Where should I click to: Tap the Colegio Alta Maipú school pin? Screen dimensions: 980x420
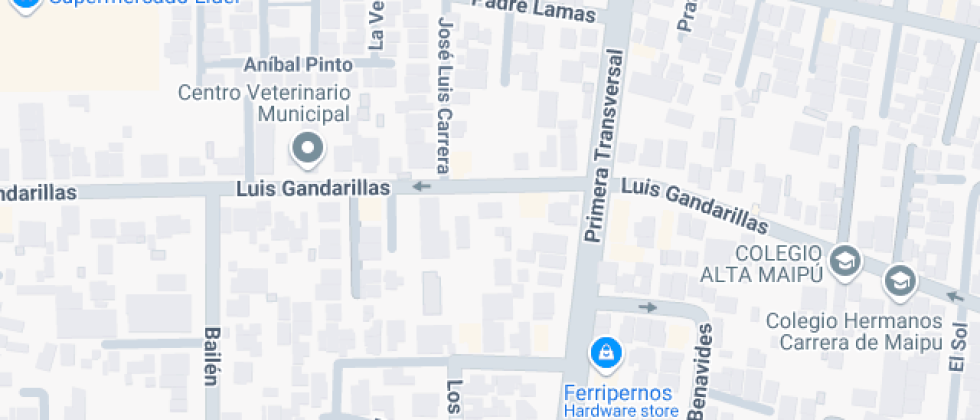pos(846,259)
